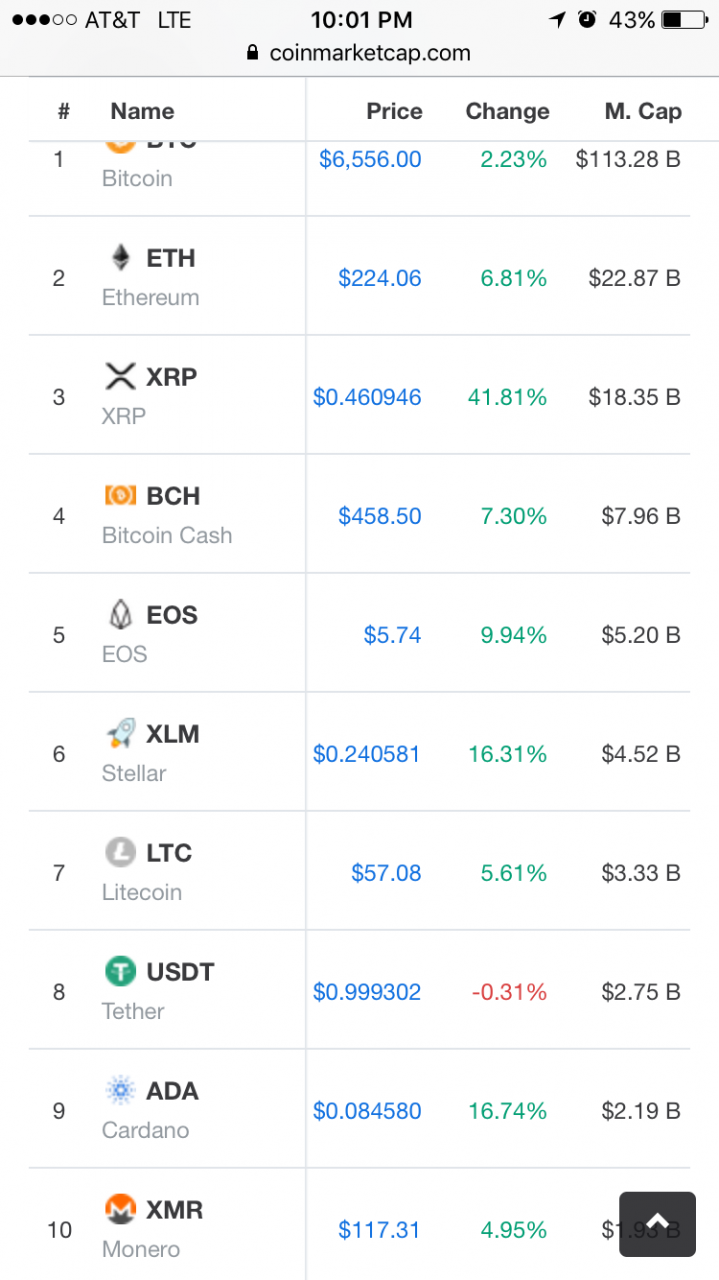The width and height of the screenshot is (719, 1280).
Task: Sort the table by Name column
Action: tap(142, 111)
